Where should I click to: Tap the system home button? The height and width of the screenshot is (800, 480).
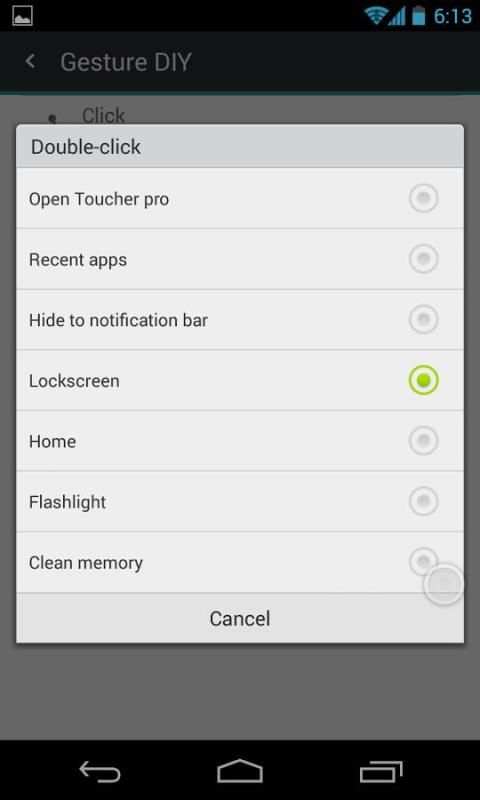click(x=240, y=771)
